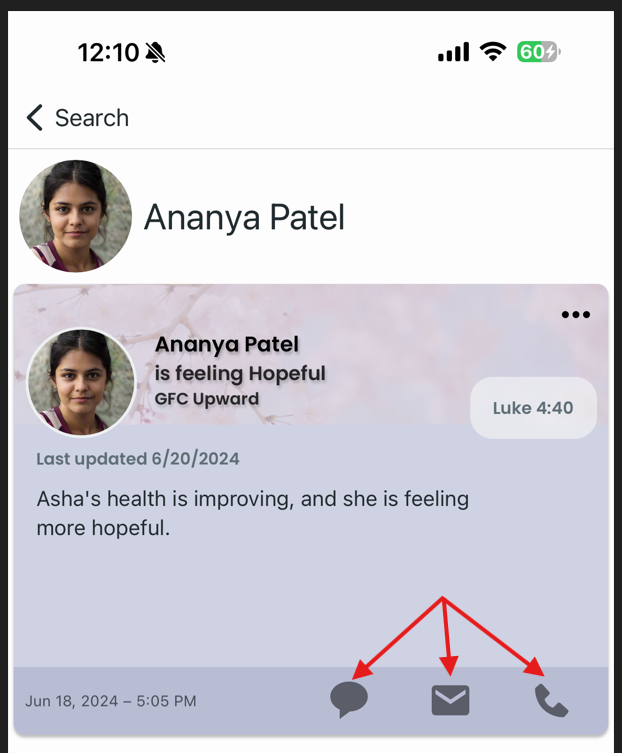
Task: Call Ananya using the phone icon
Action: pyautogui.click(x=551, y=700)
